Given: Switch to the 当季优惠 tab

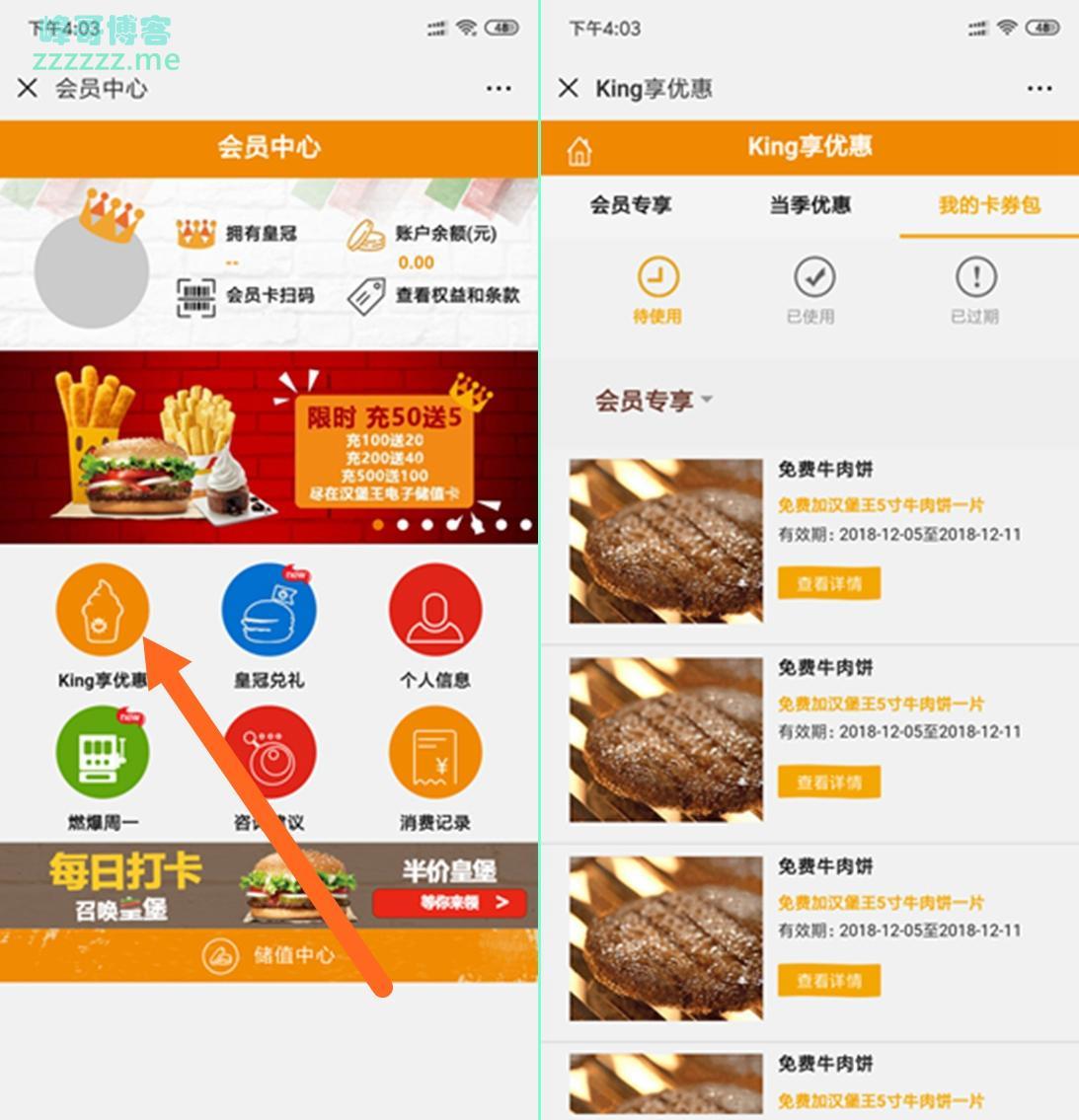Looking at the screenshot, I should [809, 205].
